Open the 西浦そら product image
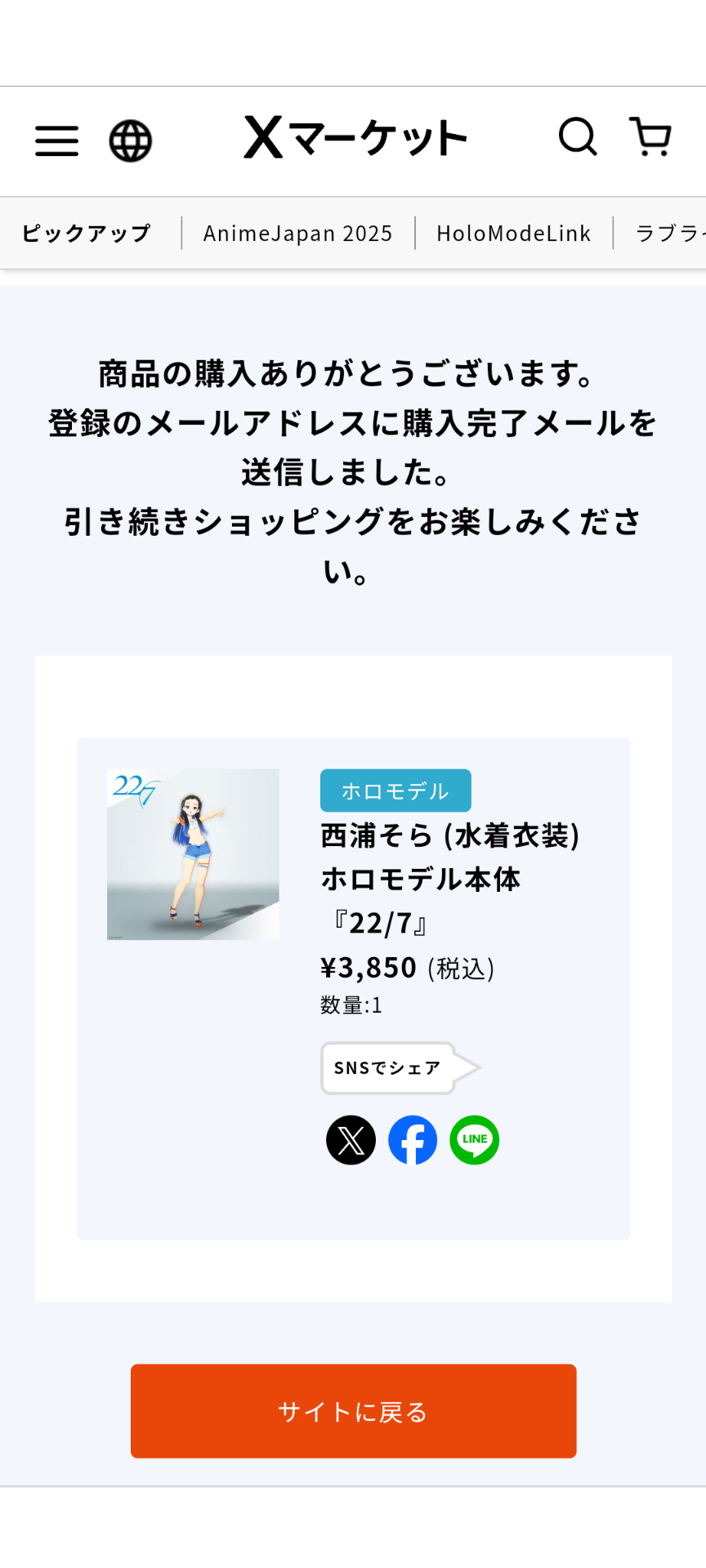 tap(193, 854)
